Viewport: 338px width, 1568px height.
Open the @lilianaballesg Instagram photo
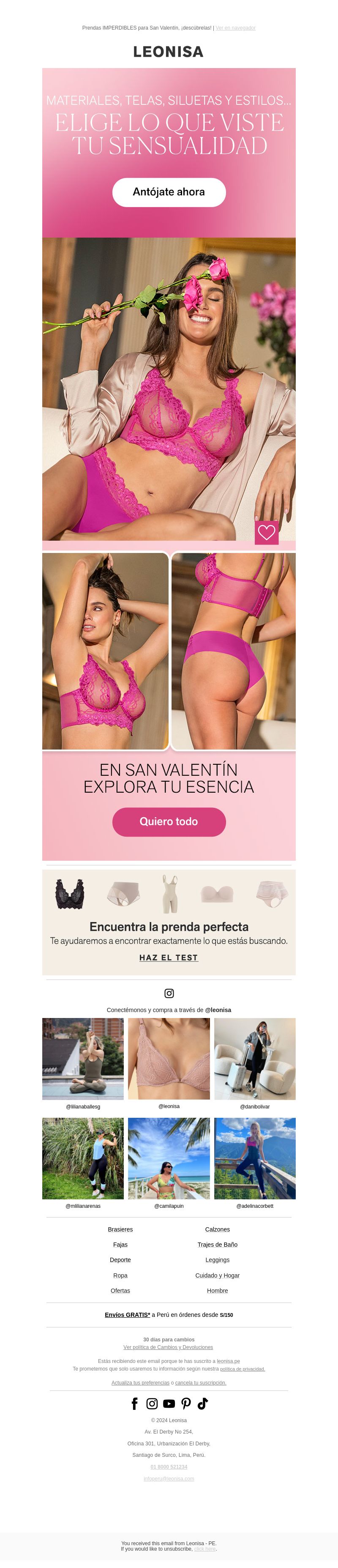(x=83, y=1059)
